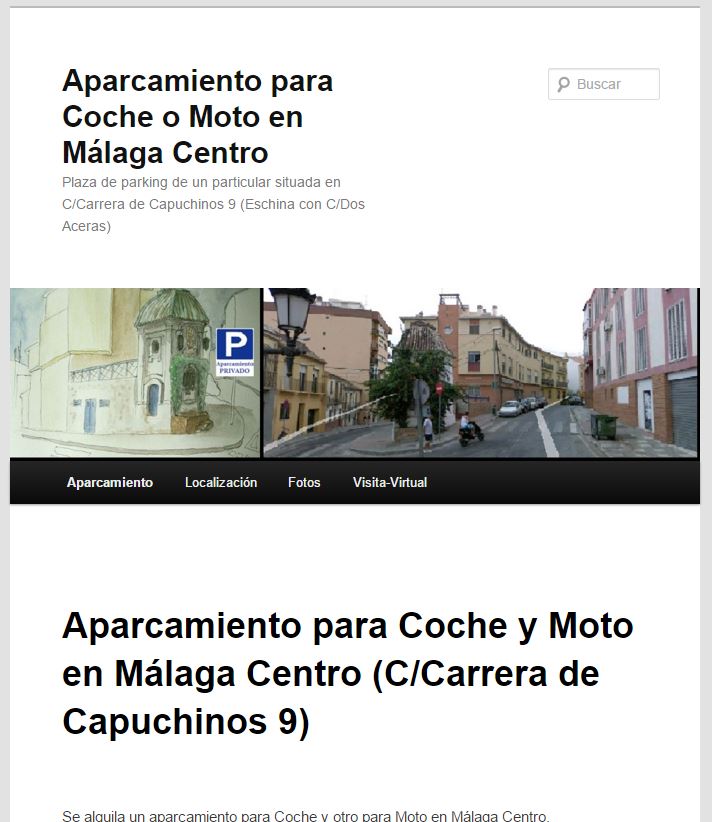Open the Visita-Virtual page
This screenshot has width=712, height=822.
(x=390, y=482)
